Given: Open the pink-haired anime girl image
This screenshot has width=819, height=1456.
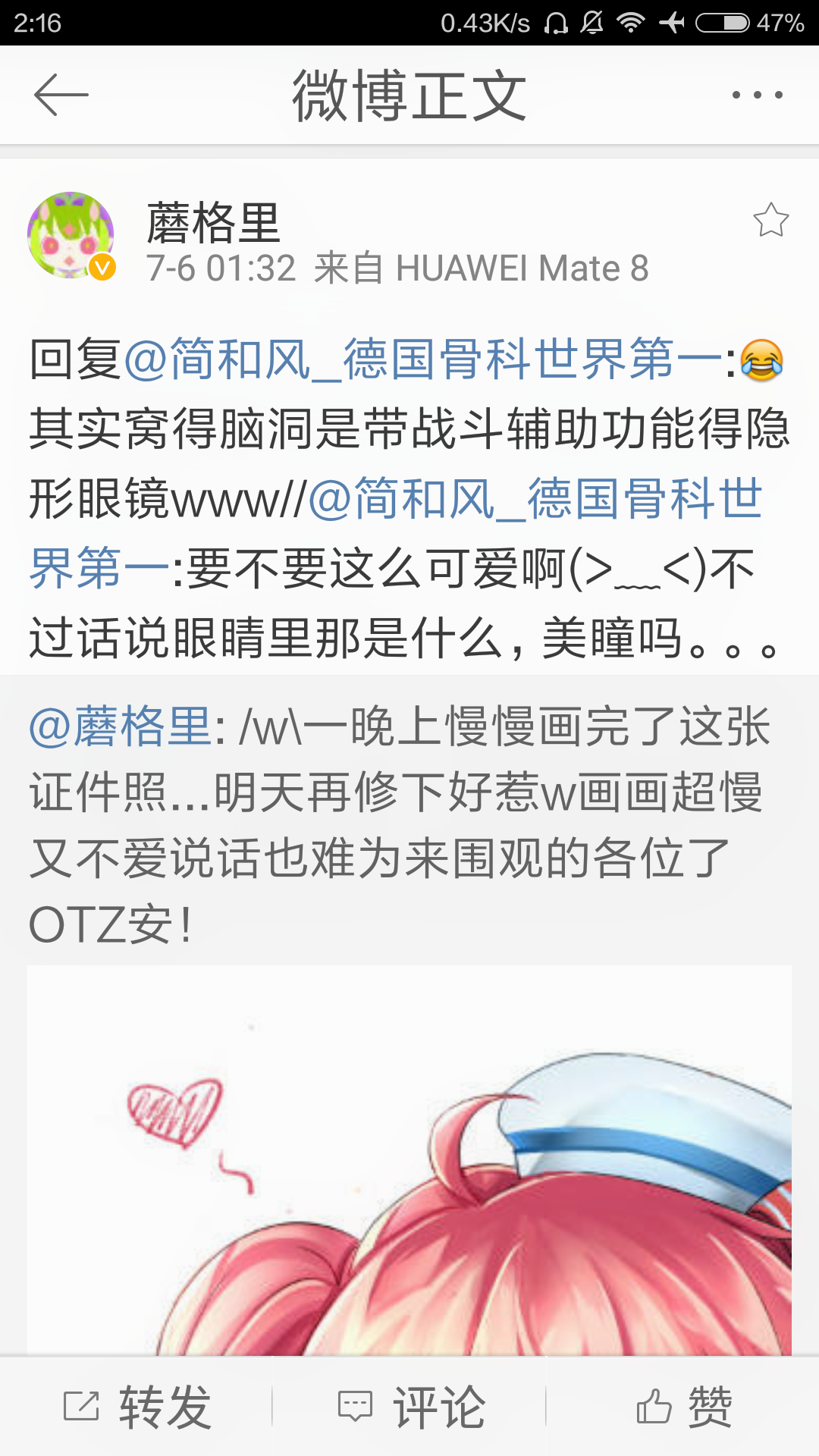Looking at the screenshot, I should (x=409, y=1160).
